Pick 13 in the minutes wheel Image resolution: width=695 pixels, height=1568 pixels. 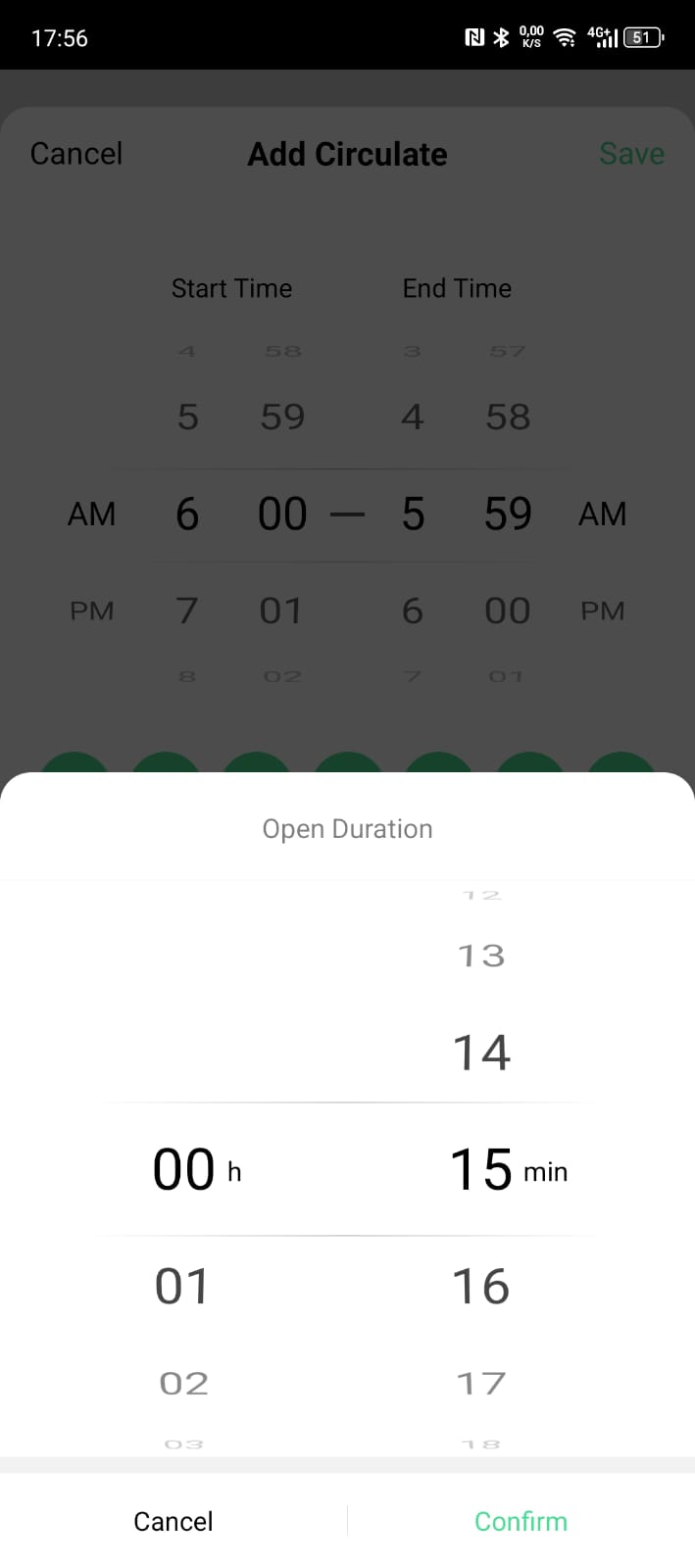tap(481, 955)
